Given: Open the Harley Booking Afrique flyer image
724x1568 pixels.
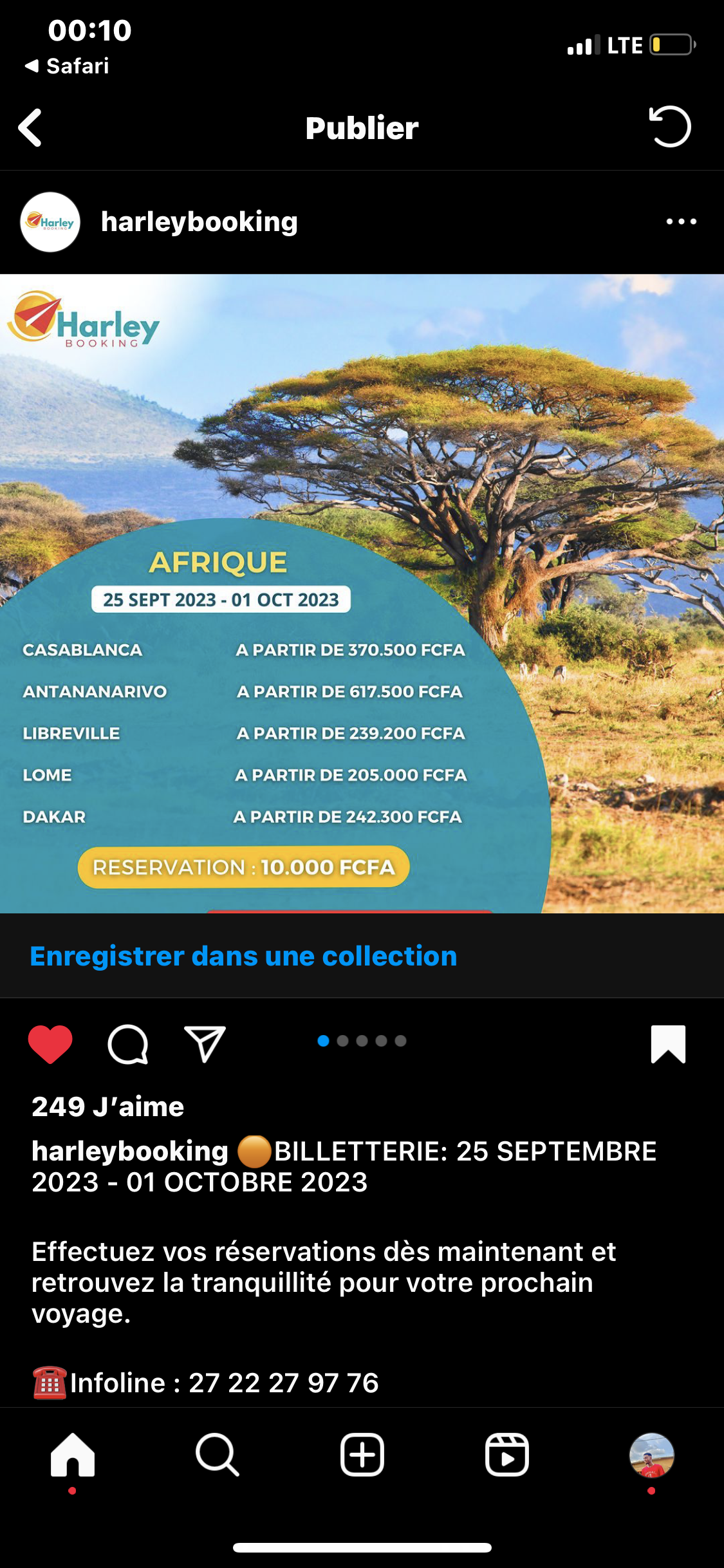Looking at the screenshot, I should point(362,592).
